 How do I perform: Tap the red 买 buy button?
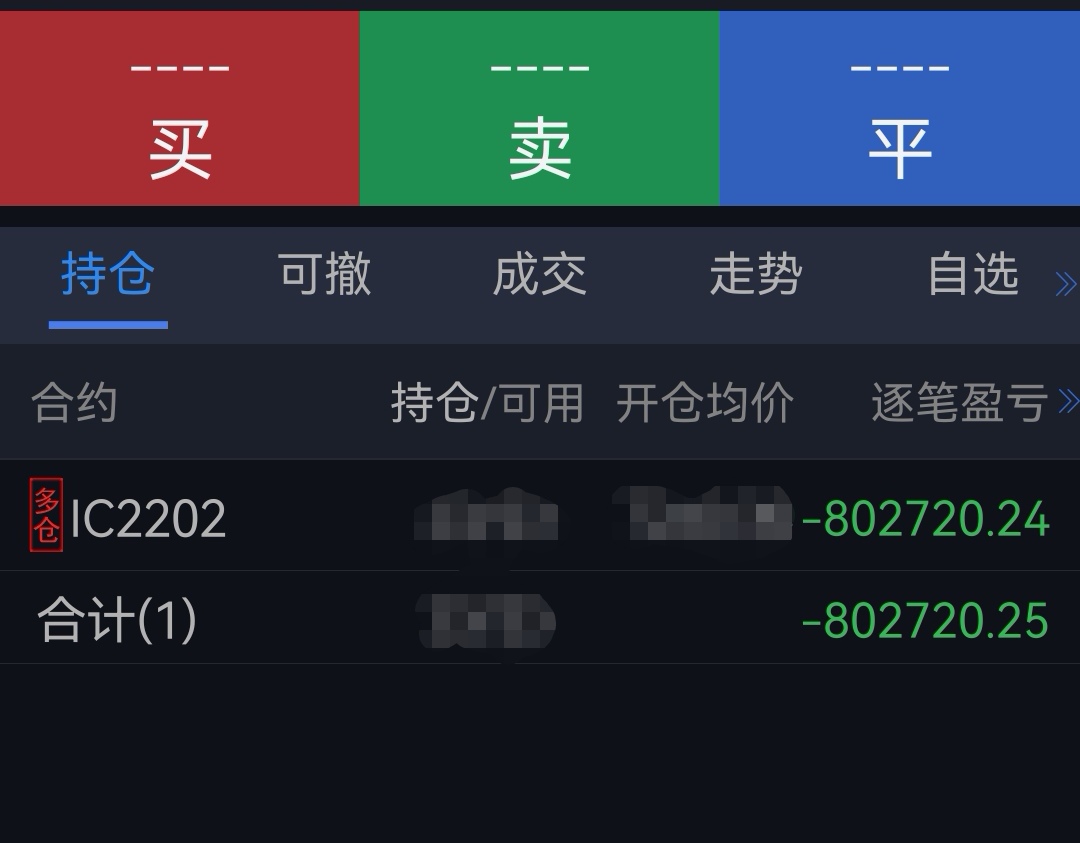point(180,108)
